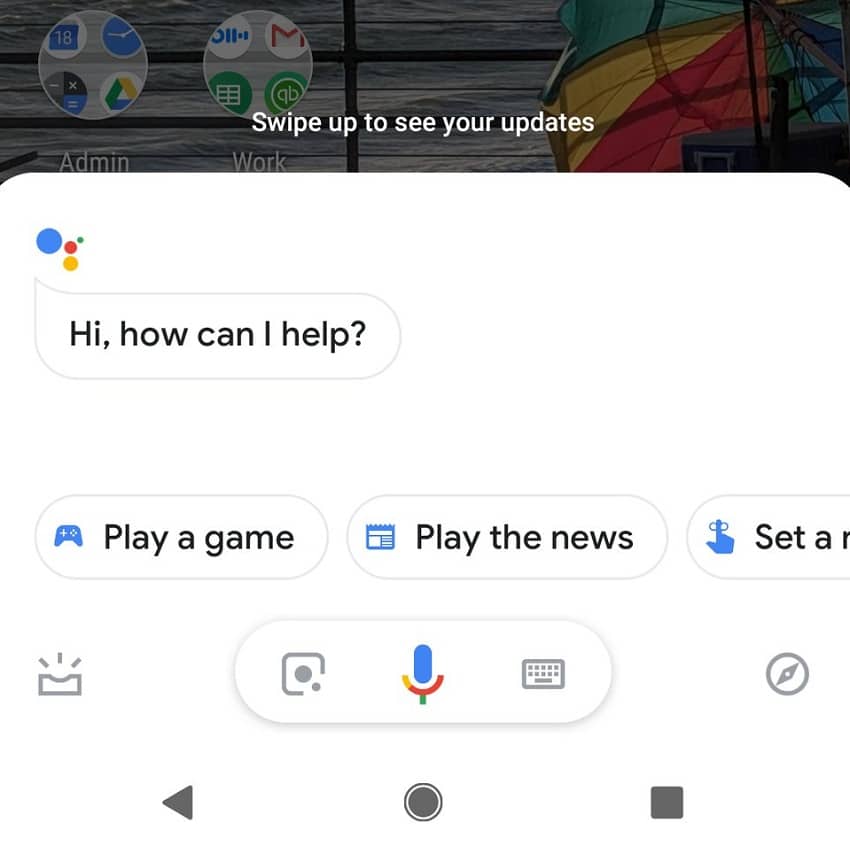The width and height of the screenshot is (850, 854).
Task: Start voice input with the microphone
Action: pos(423,673)
